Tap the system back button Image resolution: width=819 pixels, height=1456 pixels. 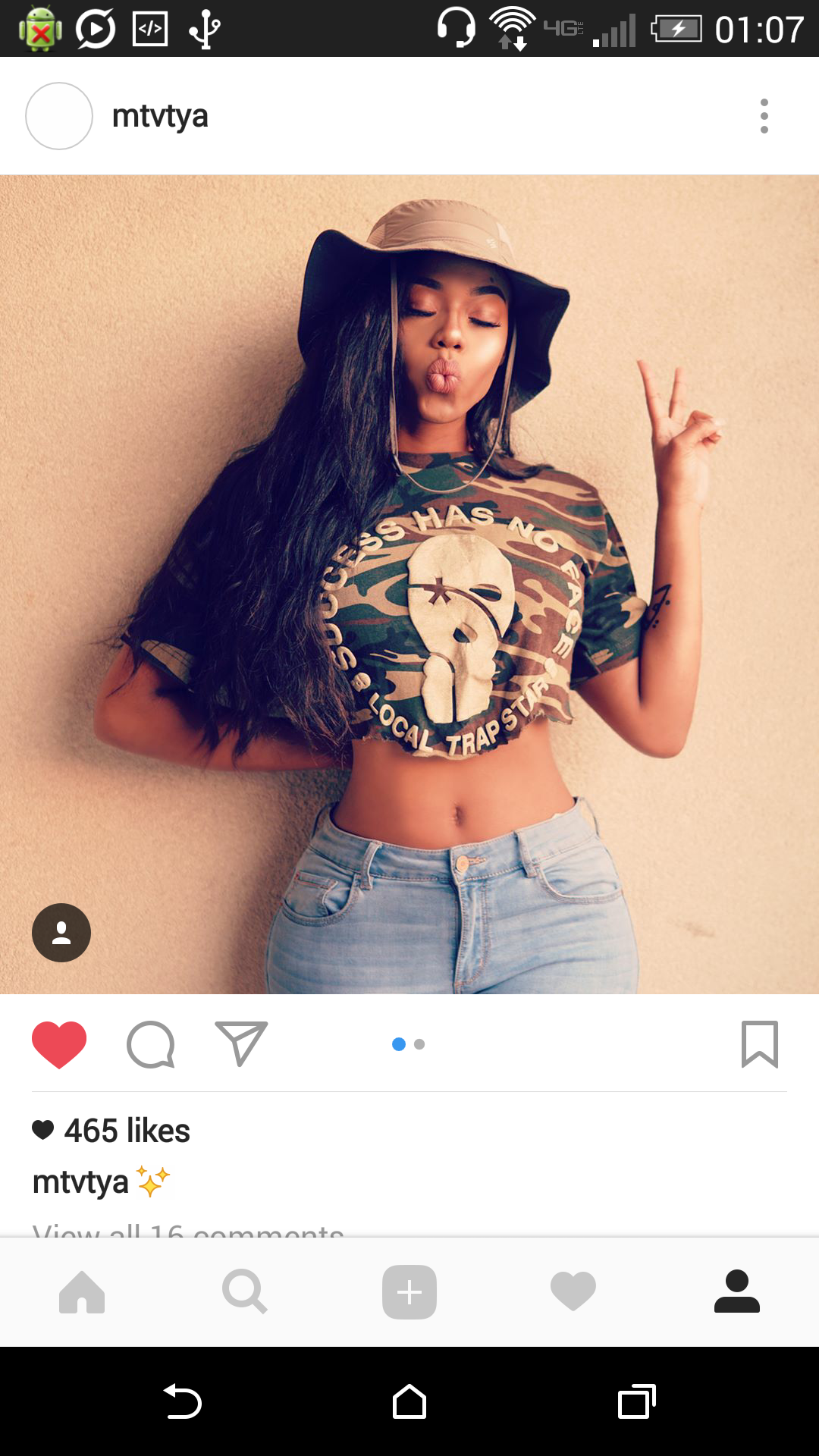point(183,1401)
